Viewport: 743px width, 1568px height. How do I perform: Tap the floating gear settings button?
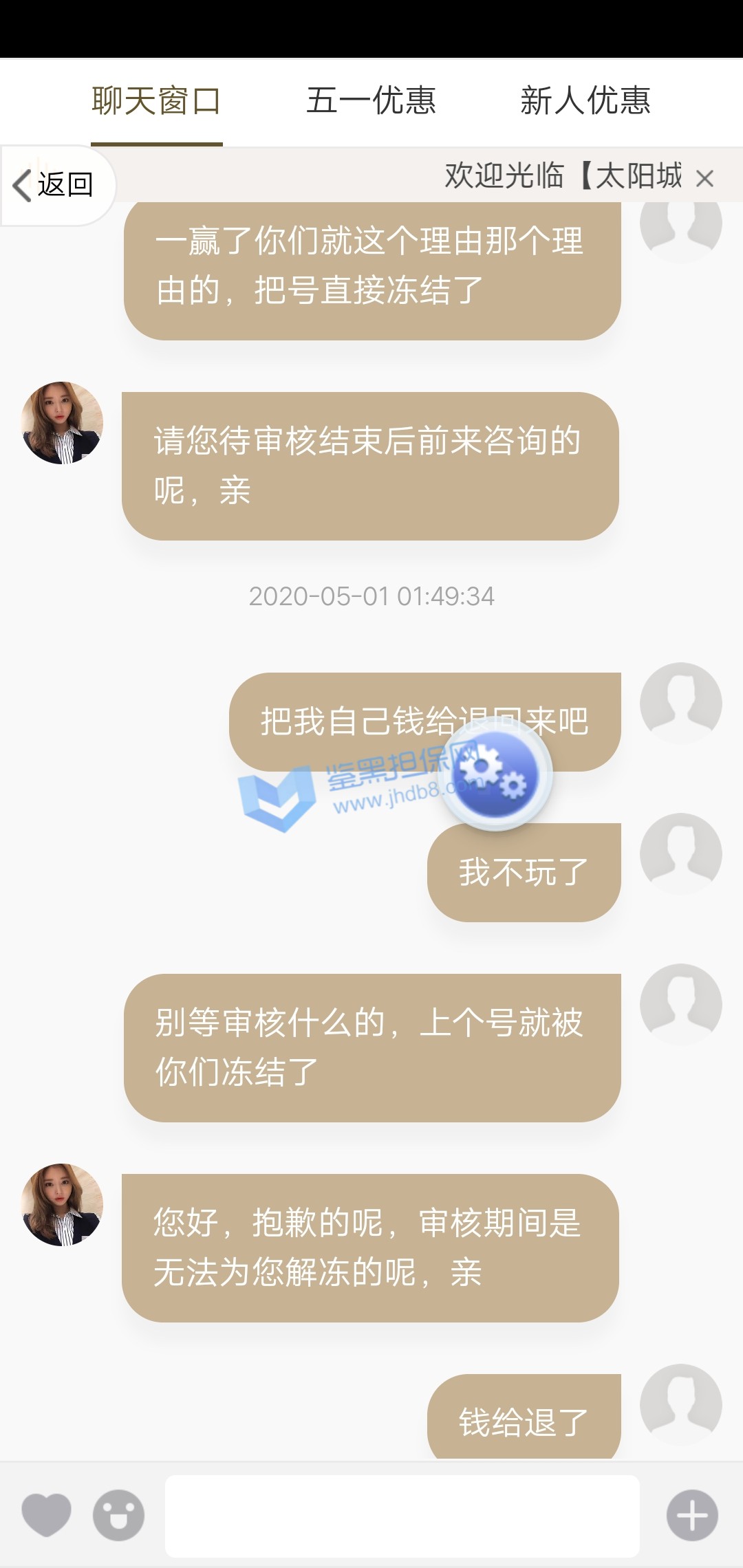tap(497, 774)
